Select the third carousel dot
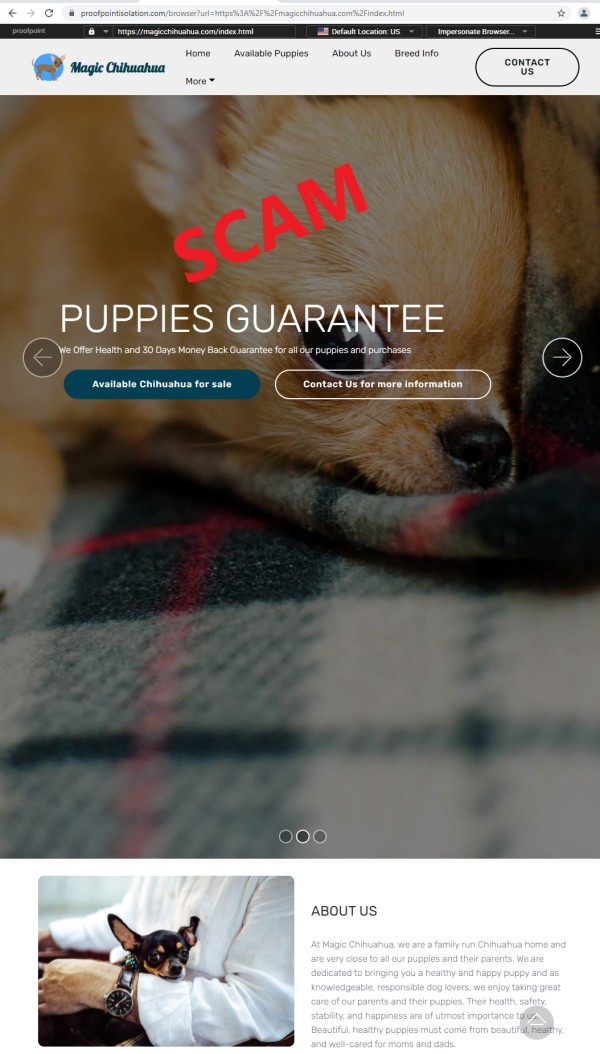 click(x=320, y=836)
